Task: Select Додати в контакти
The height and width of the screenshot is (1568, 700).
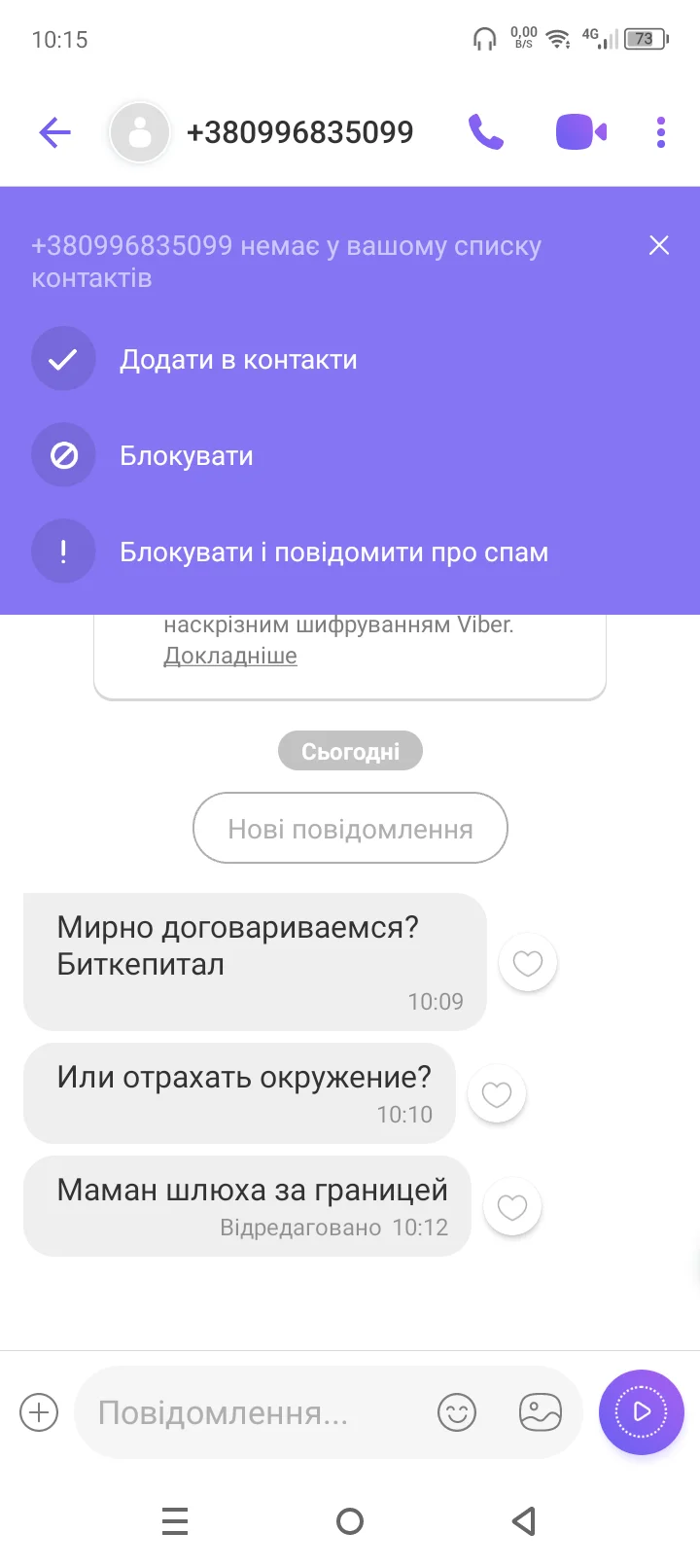Action: click(x=238, y=360)
